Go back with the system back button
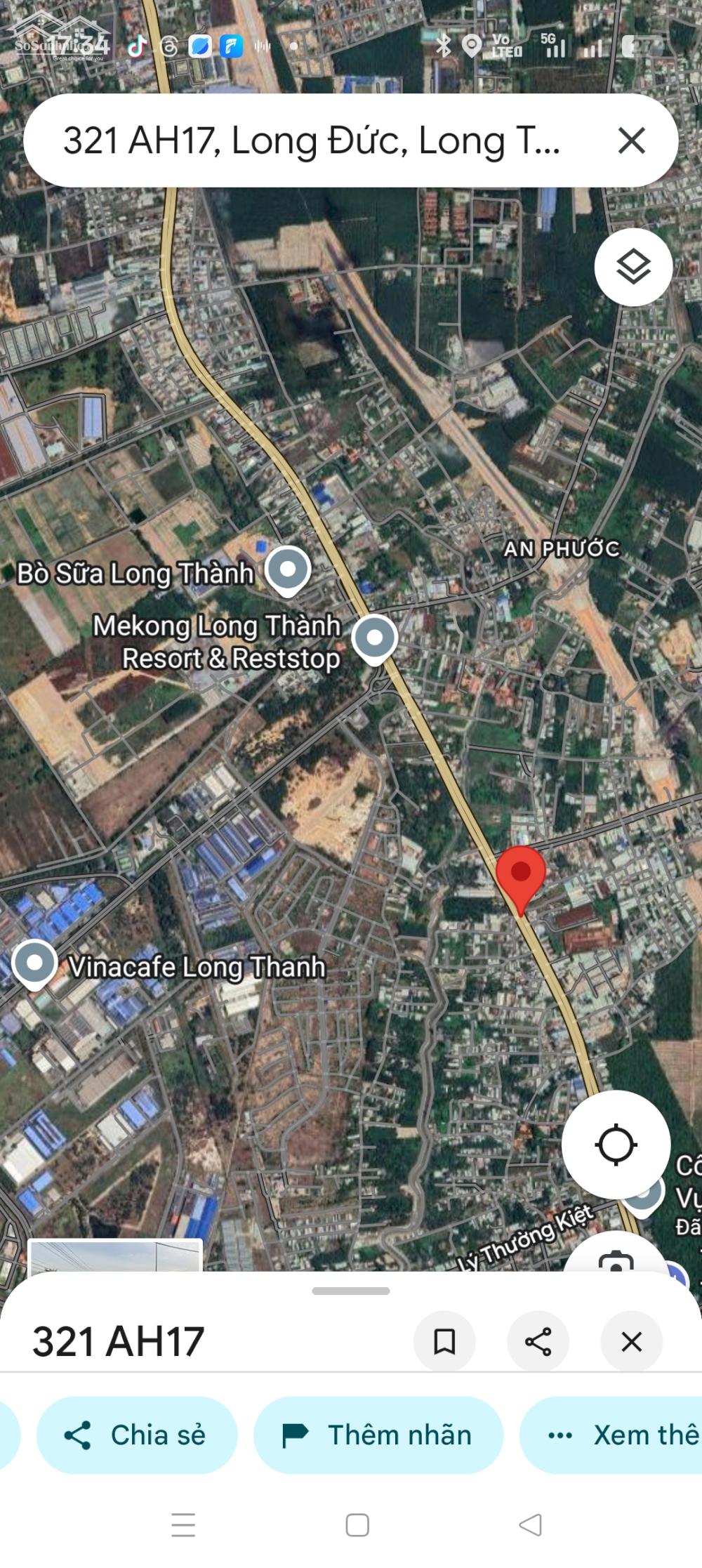Viewport: 702px width, 1568px height. pyautogui.click(x=531, y=1525)
